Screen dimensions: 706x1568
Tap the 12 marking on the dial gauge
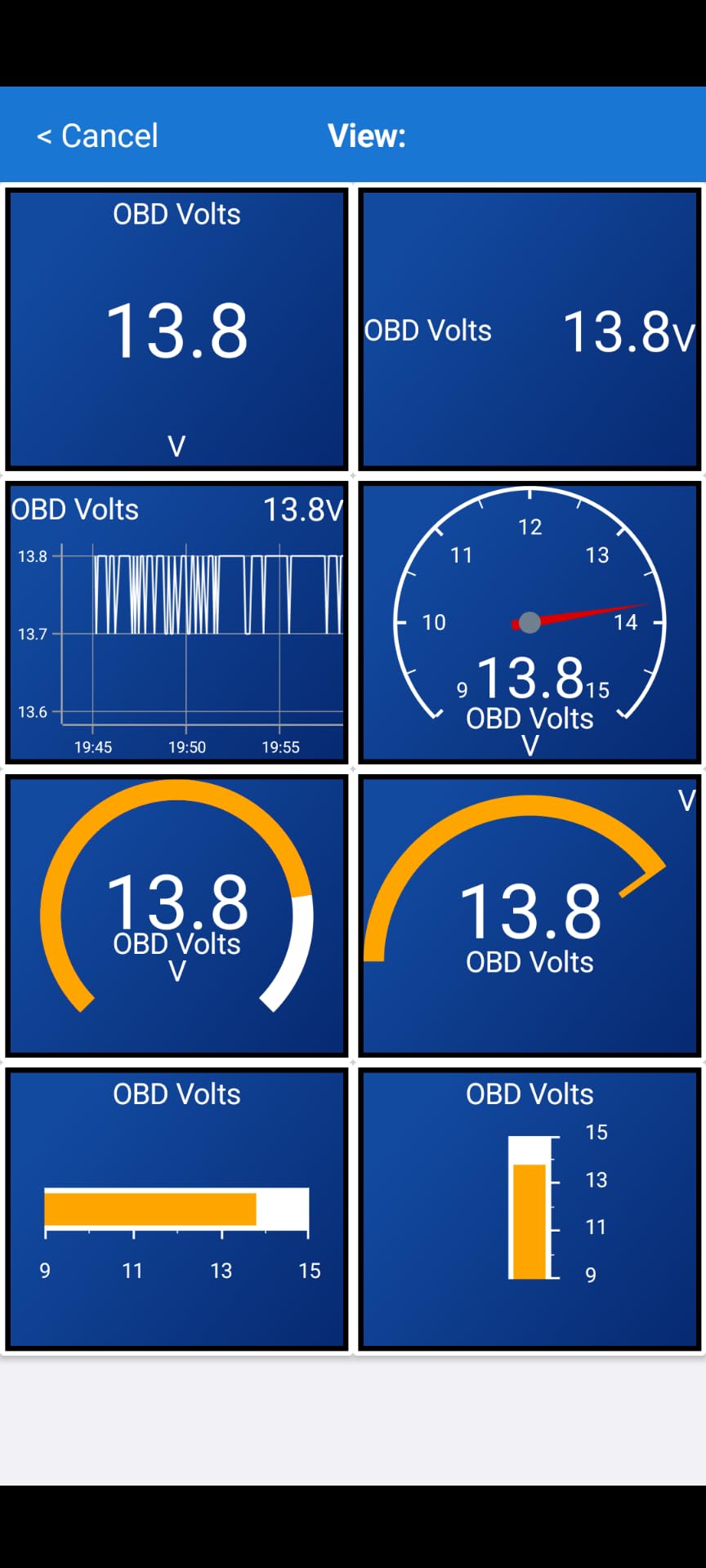click(x=530, y=526)
